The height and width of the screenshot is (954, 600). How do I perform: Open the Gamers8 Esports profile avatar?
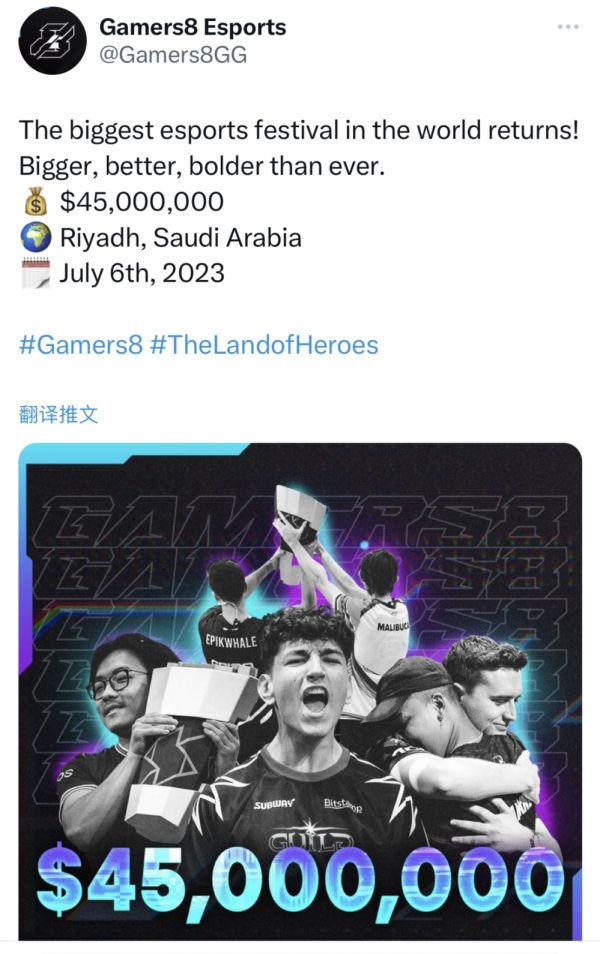[50, 42]
